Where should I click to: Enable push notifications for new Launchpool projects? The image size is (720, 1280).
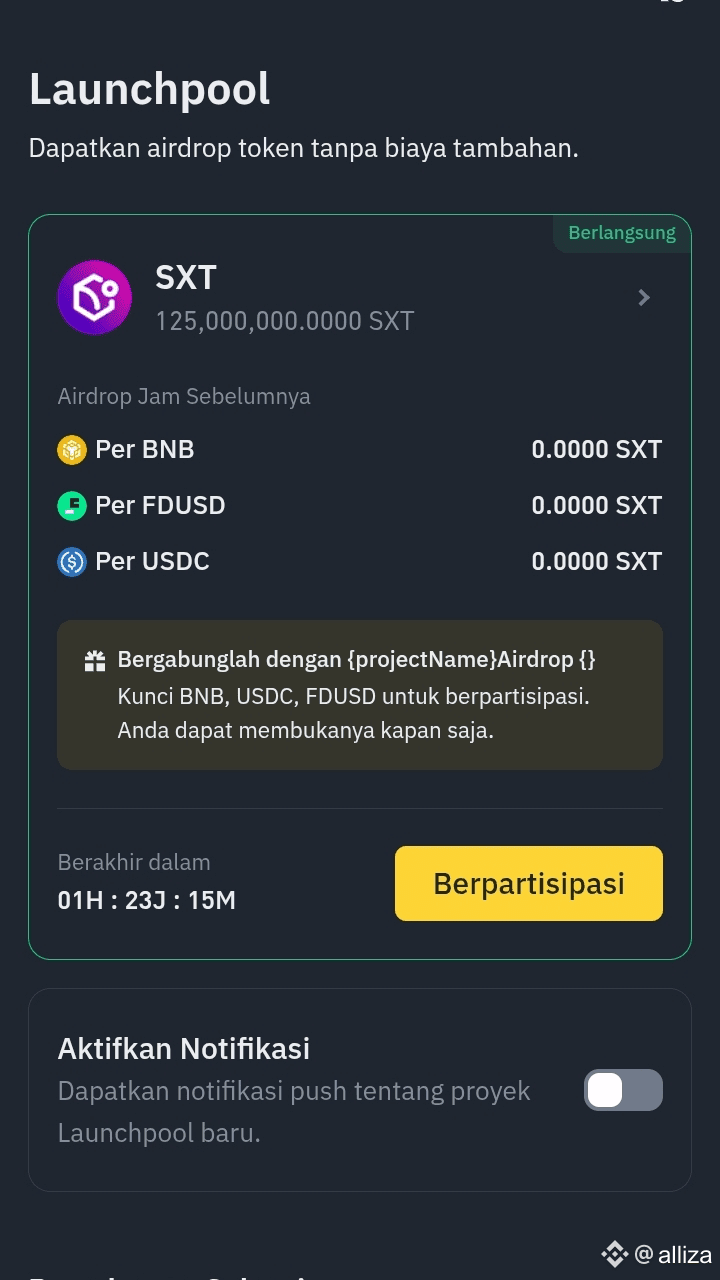[x=623, y=1090]
